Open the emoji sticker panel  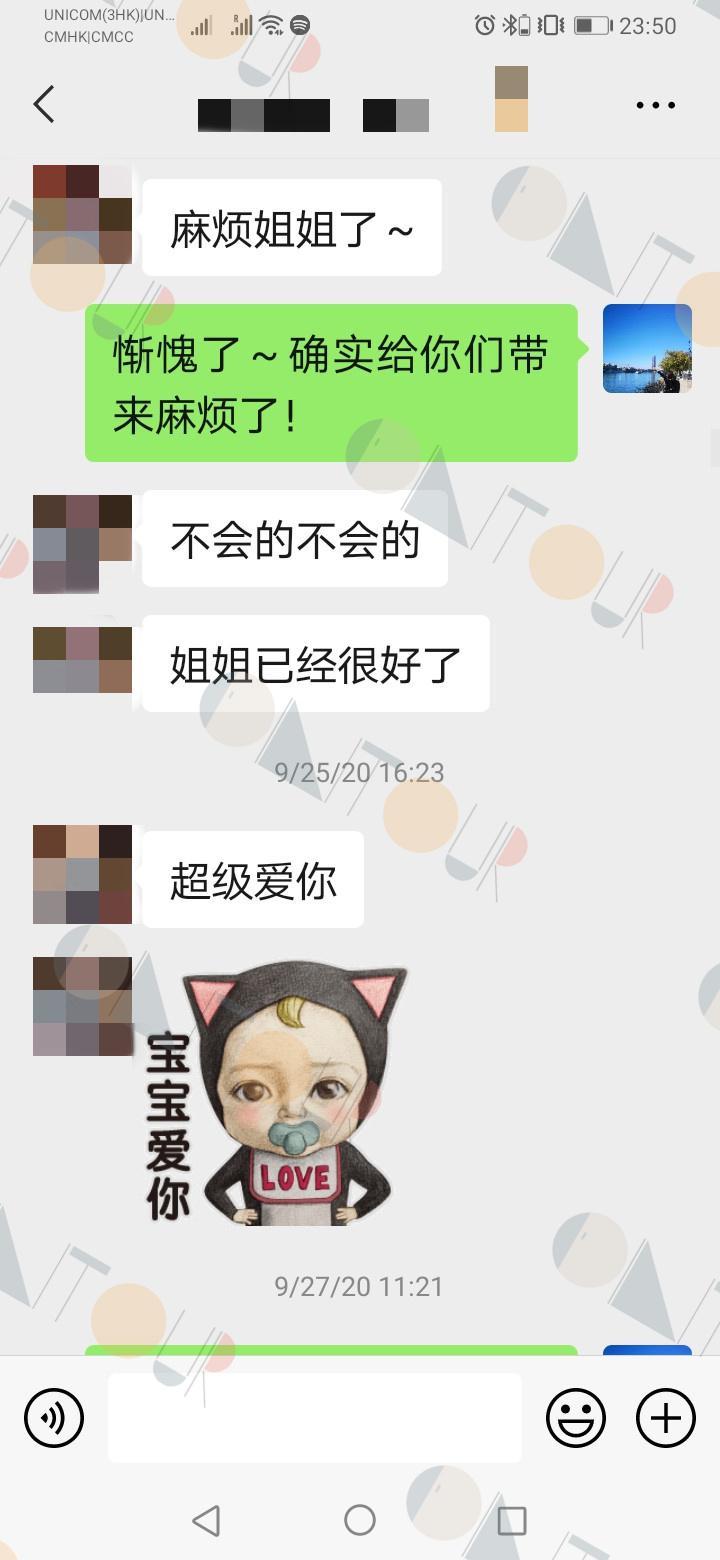pos(576,1418)
